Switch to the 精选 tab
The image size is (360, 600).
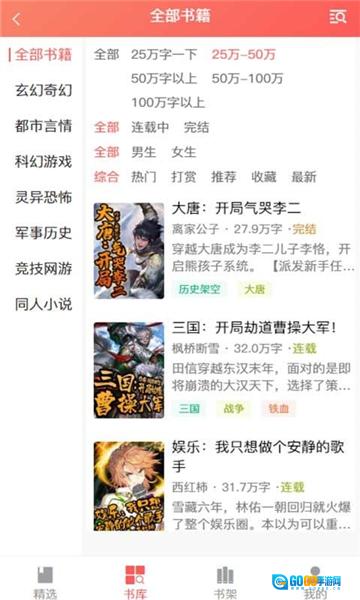(x=45, y=582)
